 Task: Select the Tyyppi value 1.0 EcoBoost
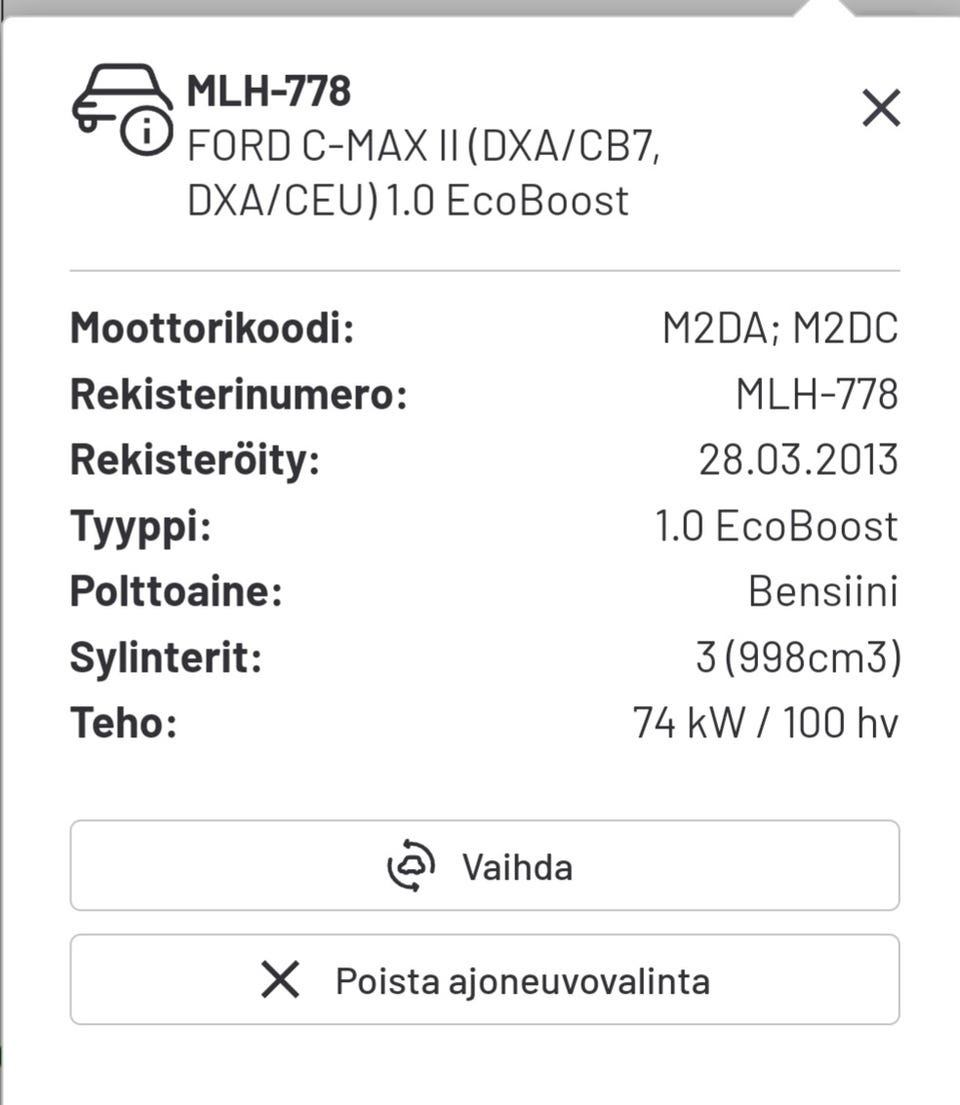click(x=778, y=525)
